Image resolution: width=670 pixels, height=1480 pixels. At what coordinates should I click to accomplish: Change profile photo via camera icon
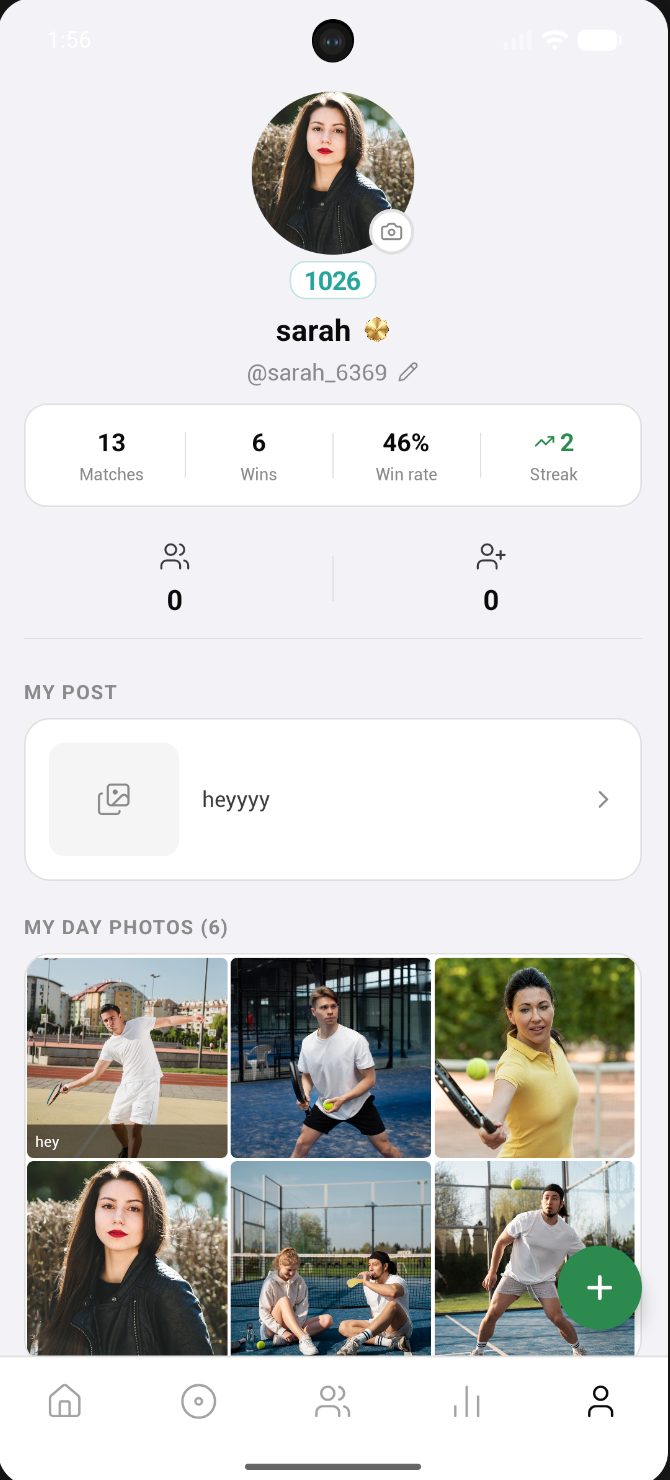point(391,232)
